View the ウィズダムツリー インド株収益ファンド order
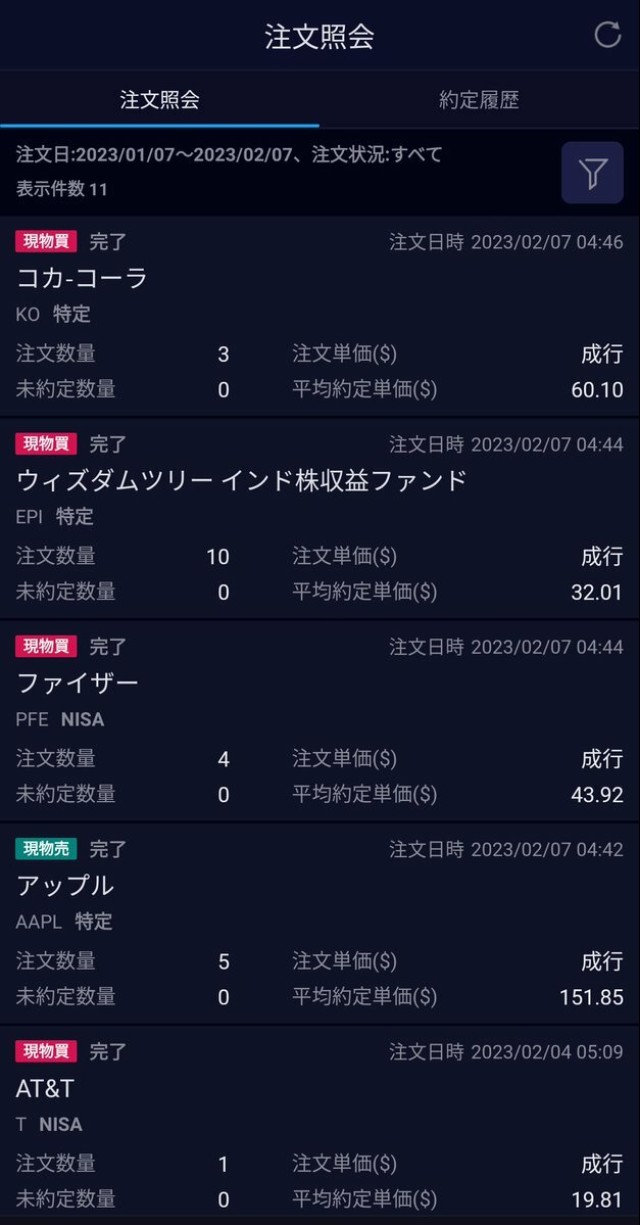Screen dimensions: 640x1225 (x=320, y=518)
